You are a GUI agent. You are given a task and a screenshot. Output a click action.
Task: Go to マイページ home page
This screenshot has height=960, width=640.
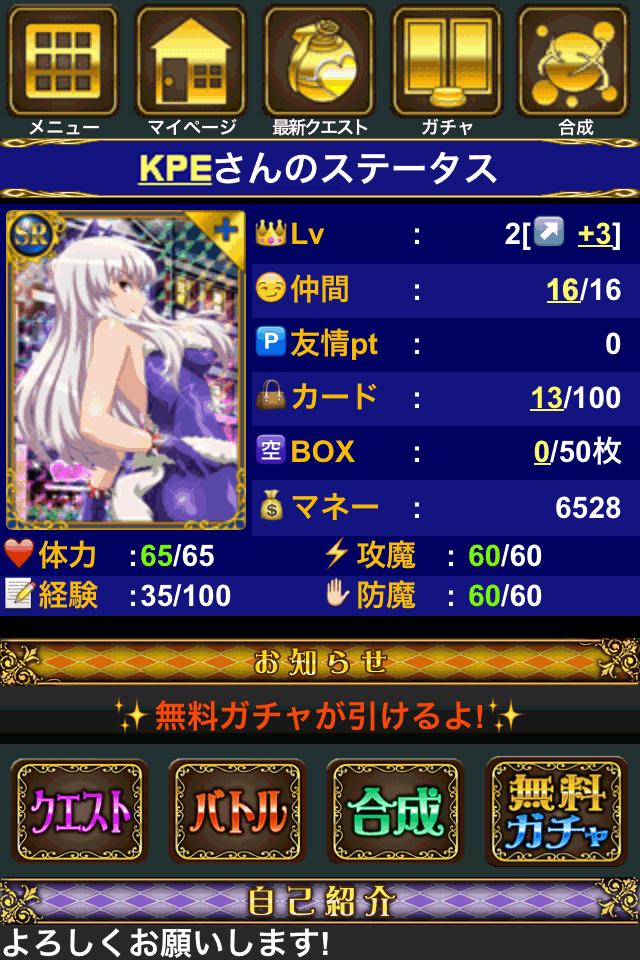(x=192, y=70)
